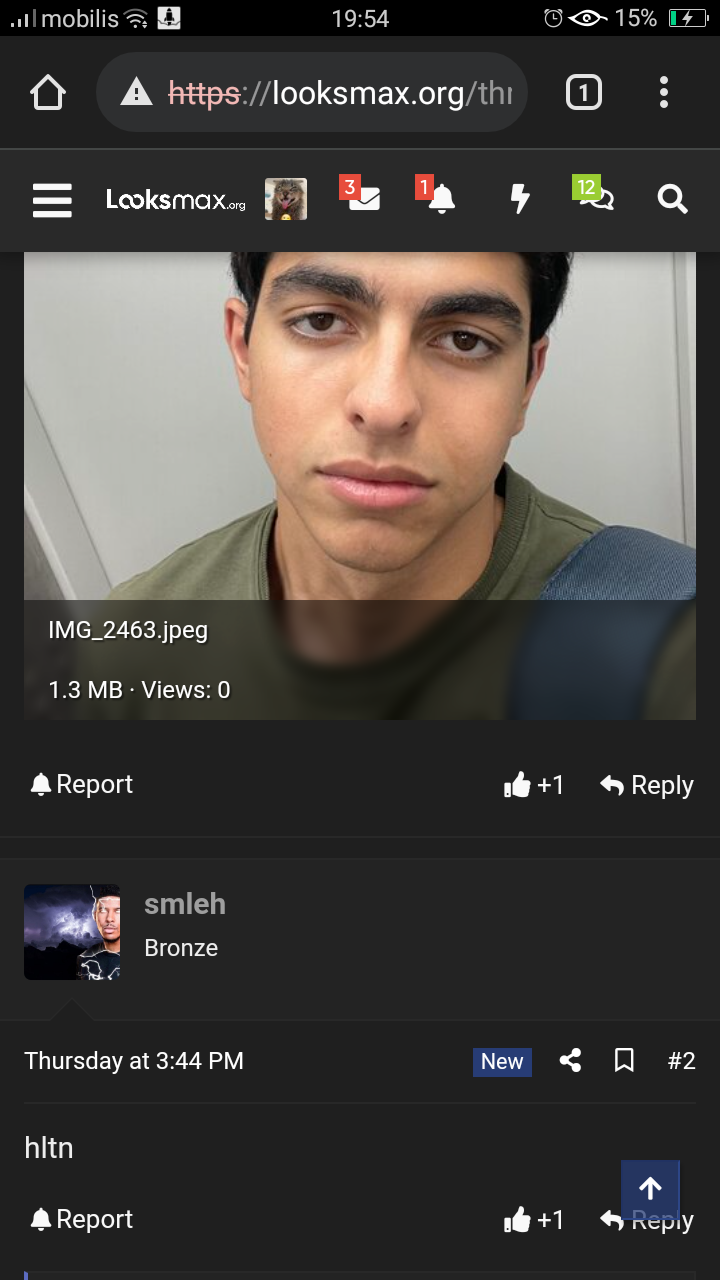The height and width of the screenshot is (1280, 720).
Task: Open the inbox with 3 messages
Action: (361, 196)
